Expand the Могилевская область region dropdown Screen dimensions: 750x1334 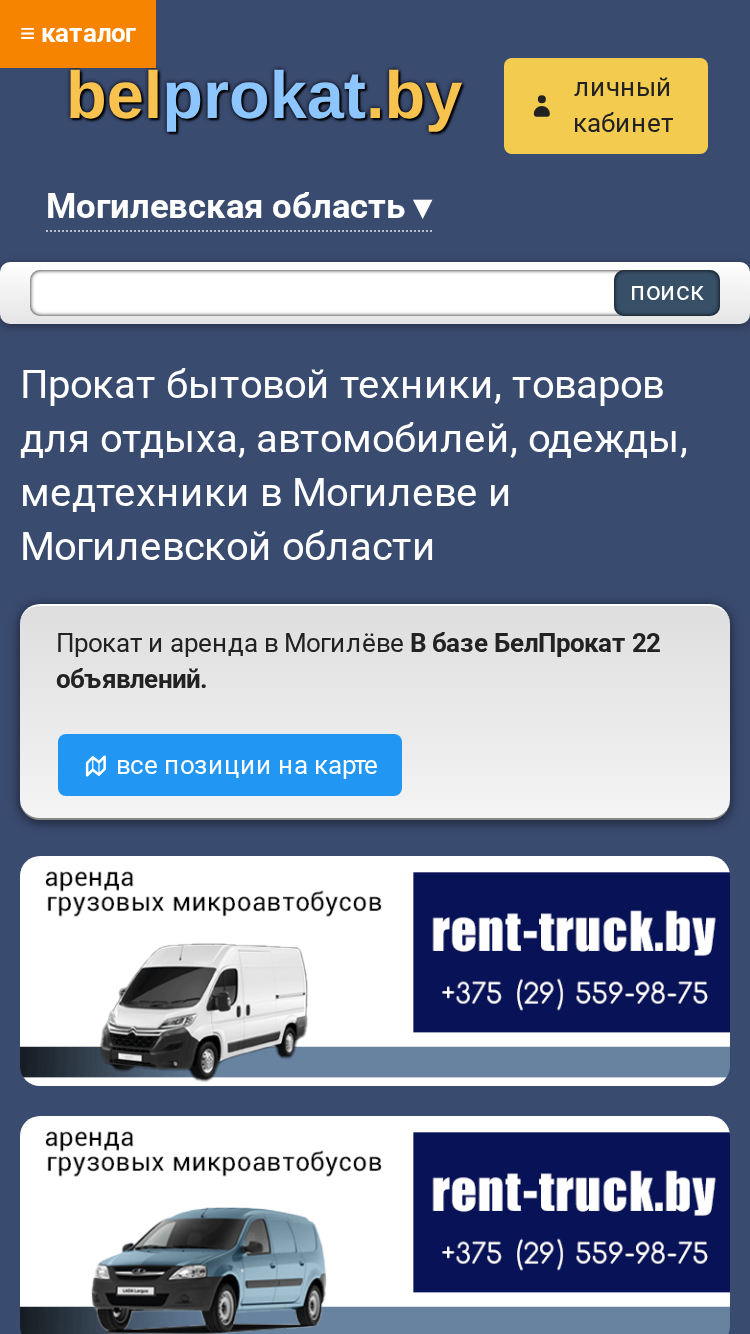pyautogui.click(x=239, y=207)
